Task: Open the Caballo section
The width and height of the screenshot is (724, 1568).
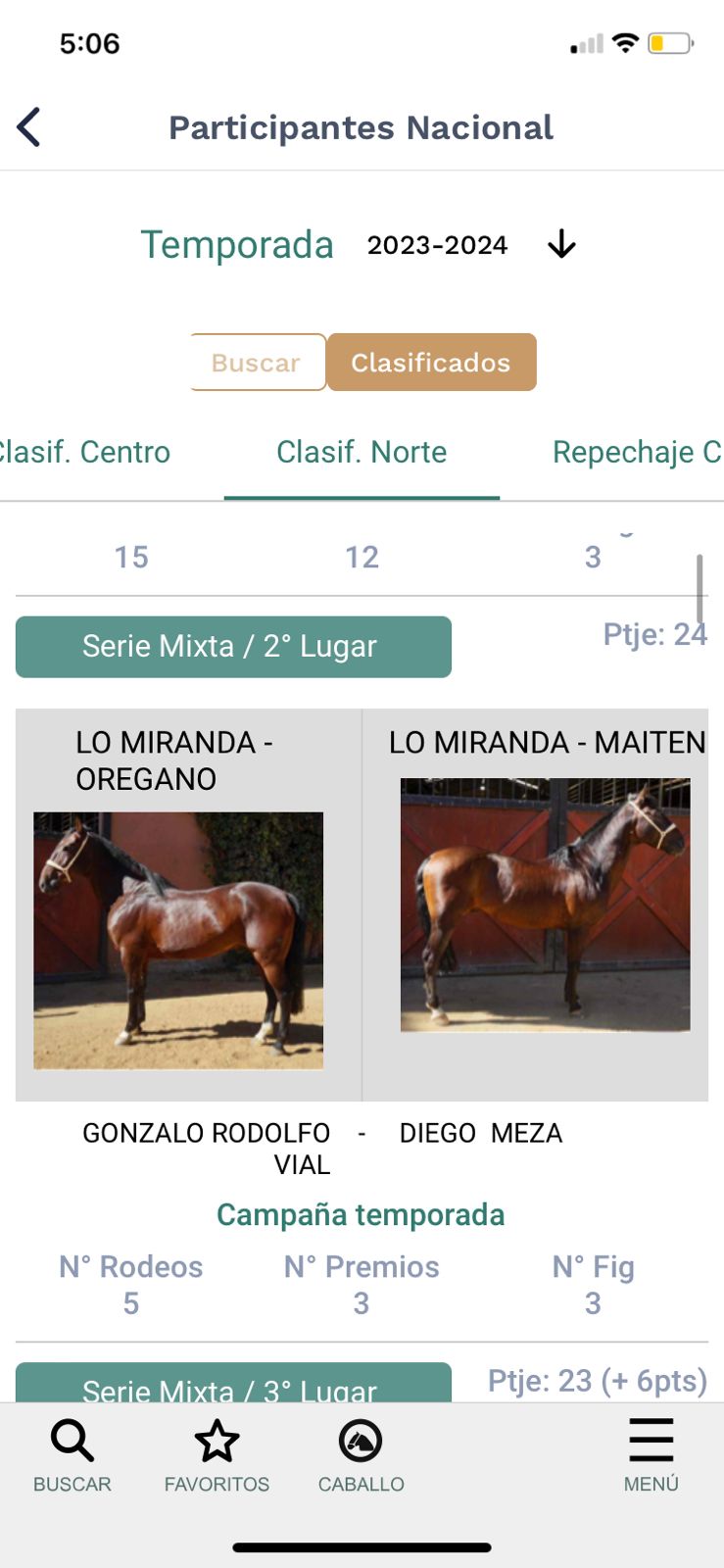Action: click(361, 1455)
